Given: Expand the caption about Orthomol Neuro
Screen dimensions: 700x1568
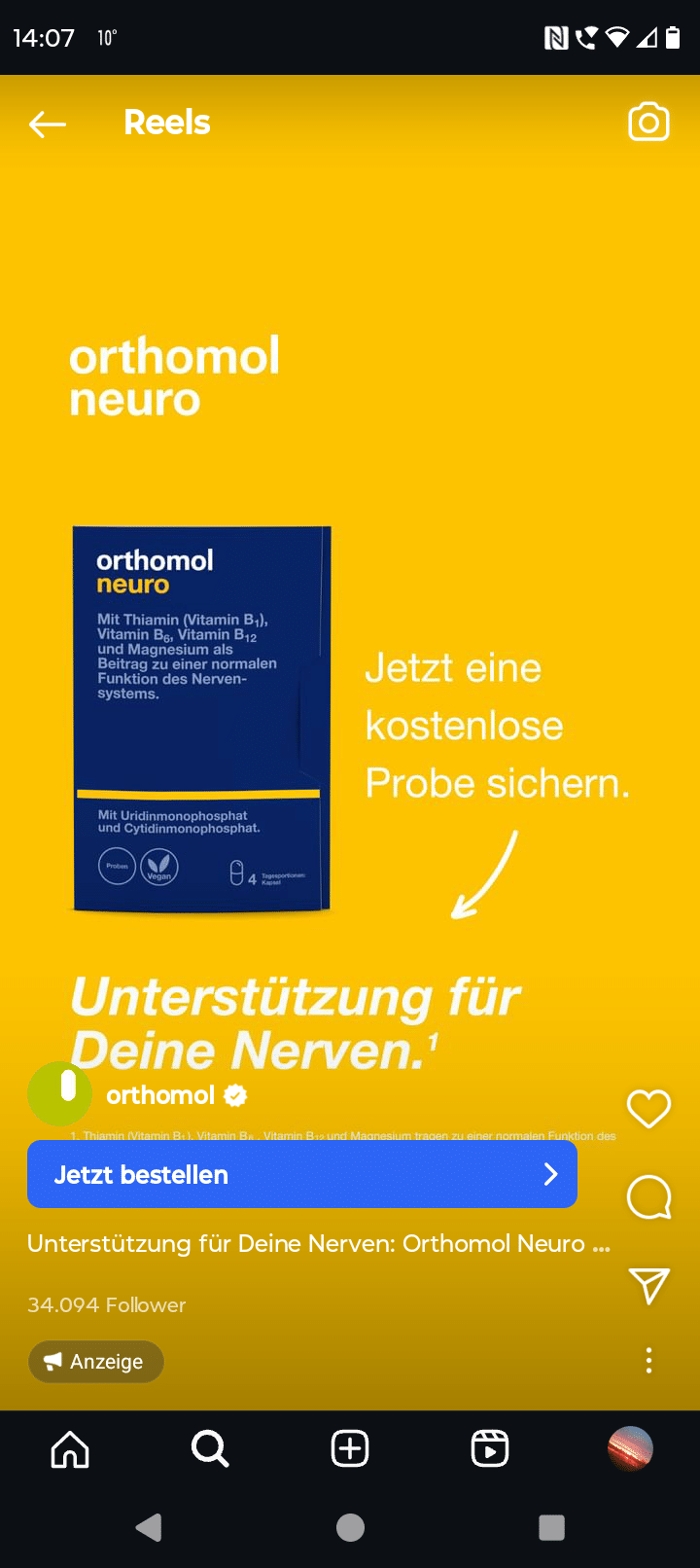Looking at the screenshot, I should click(318, 1243).
